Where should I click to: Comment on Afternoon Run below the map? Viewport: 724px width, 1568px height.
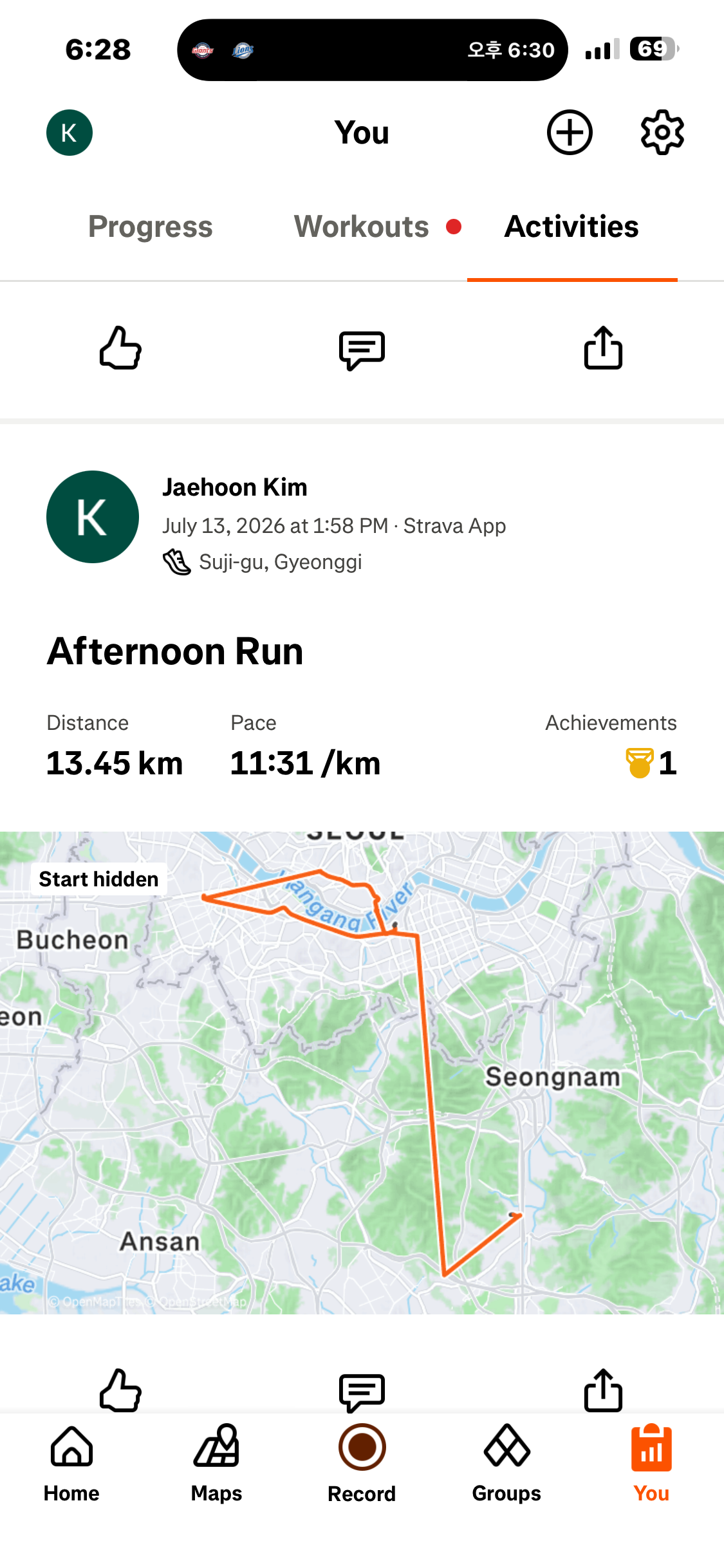point(362,1392)
